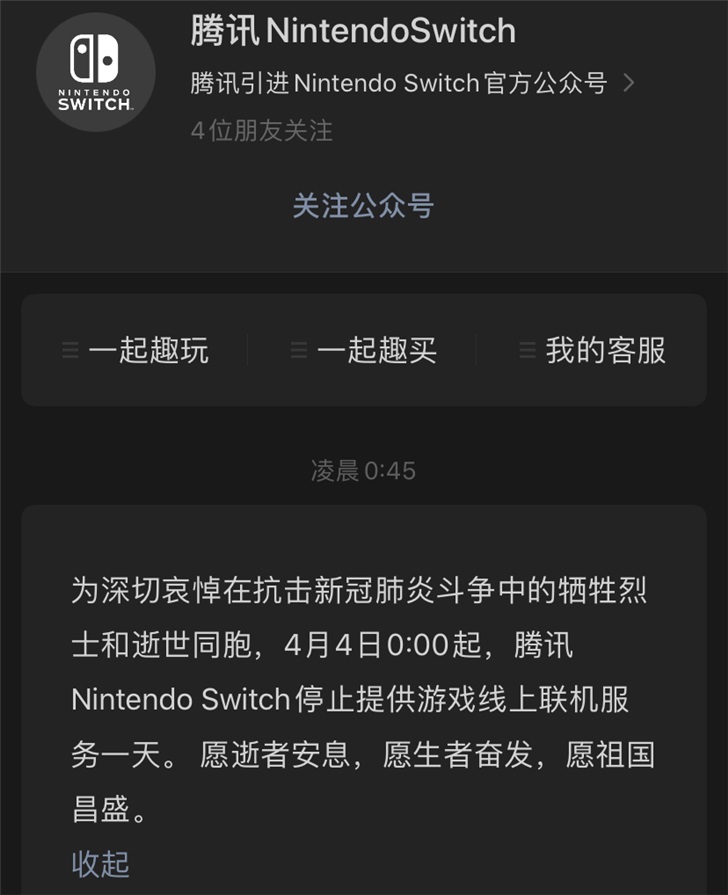Collapse the message with 收起
Viewport: 728px width, 895px height.
click(101, 863)
